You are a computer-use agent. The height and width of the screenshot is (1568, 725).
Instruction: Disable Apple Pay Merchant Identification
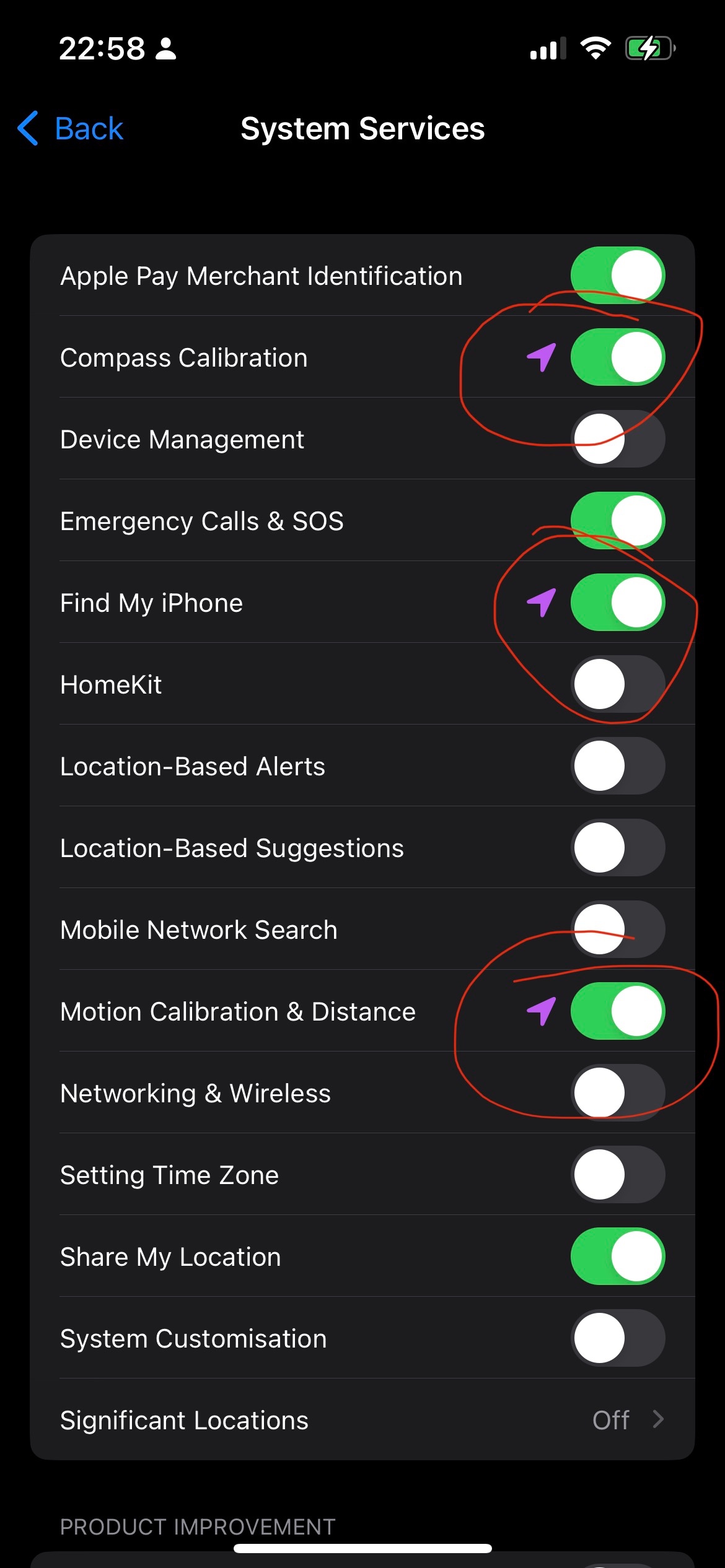click(x=617, y=276)
